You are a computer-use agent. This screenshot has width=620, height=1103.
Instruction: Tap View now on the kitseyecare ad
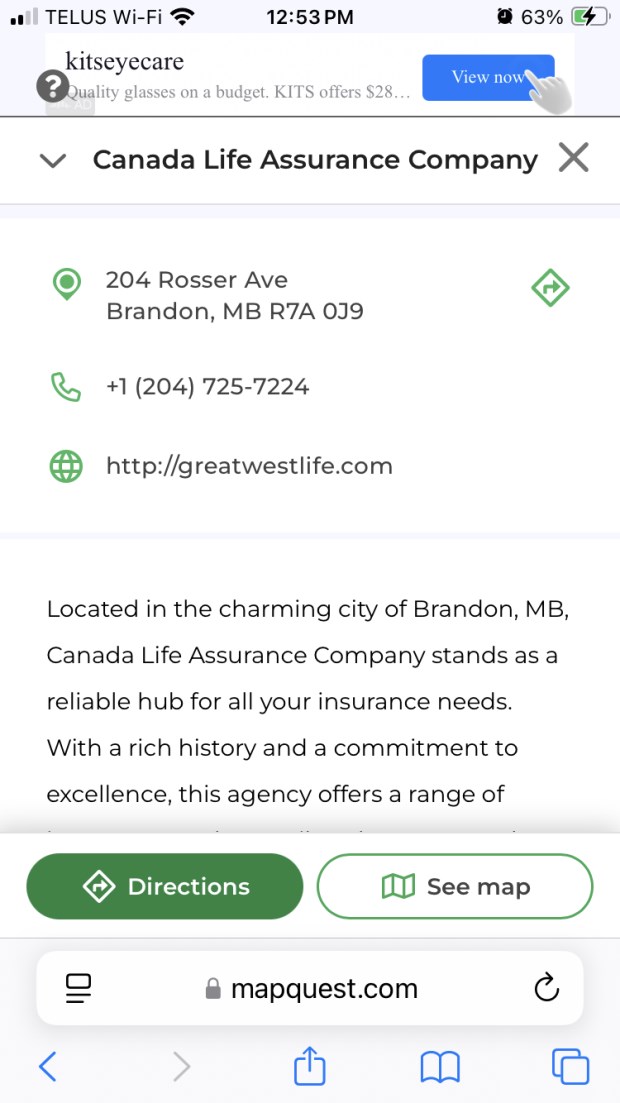(487, 77)
